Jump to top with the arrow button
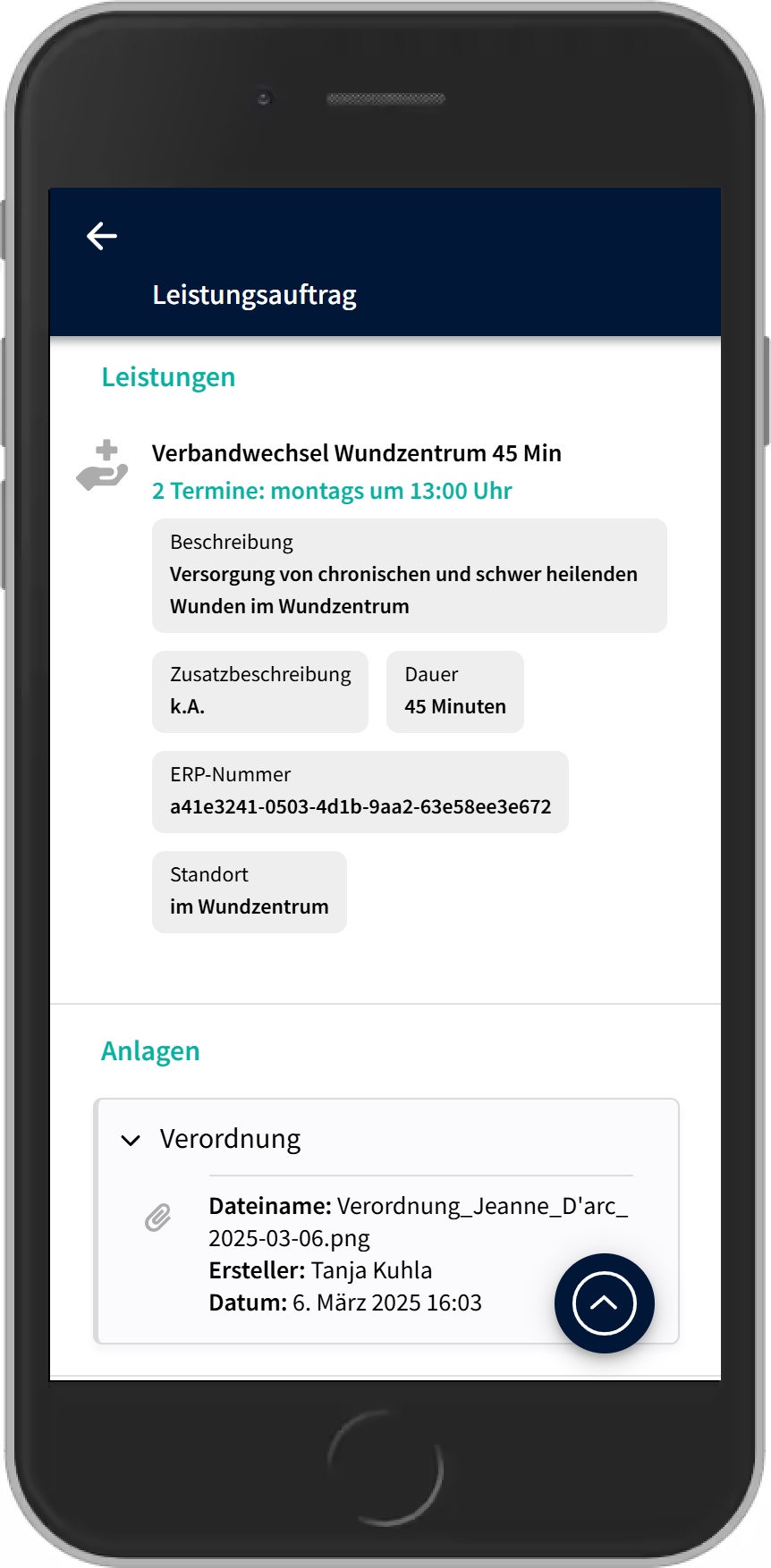Screen dimensions: 771x1568 click(604, 1302)
